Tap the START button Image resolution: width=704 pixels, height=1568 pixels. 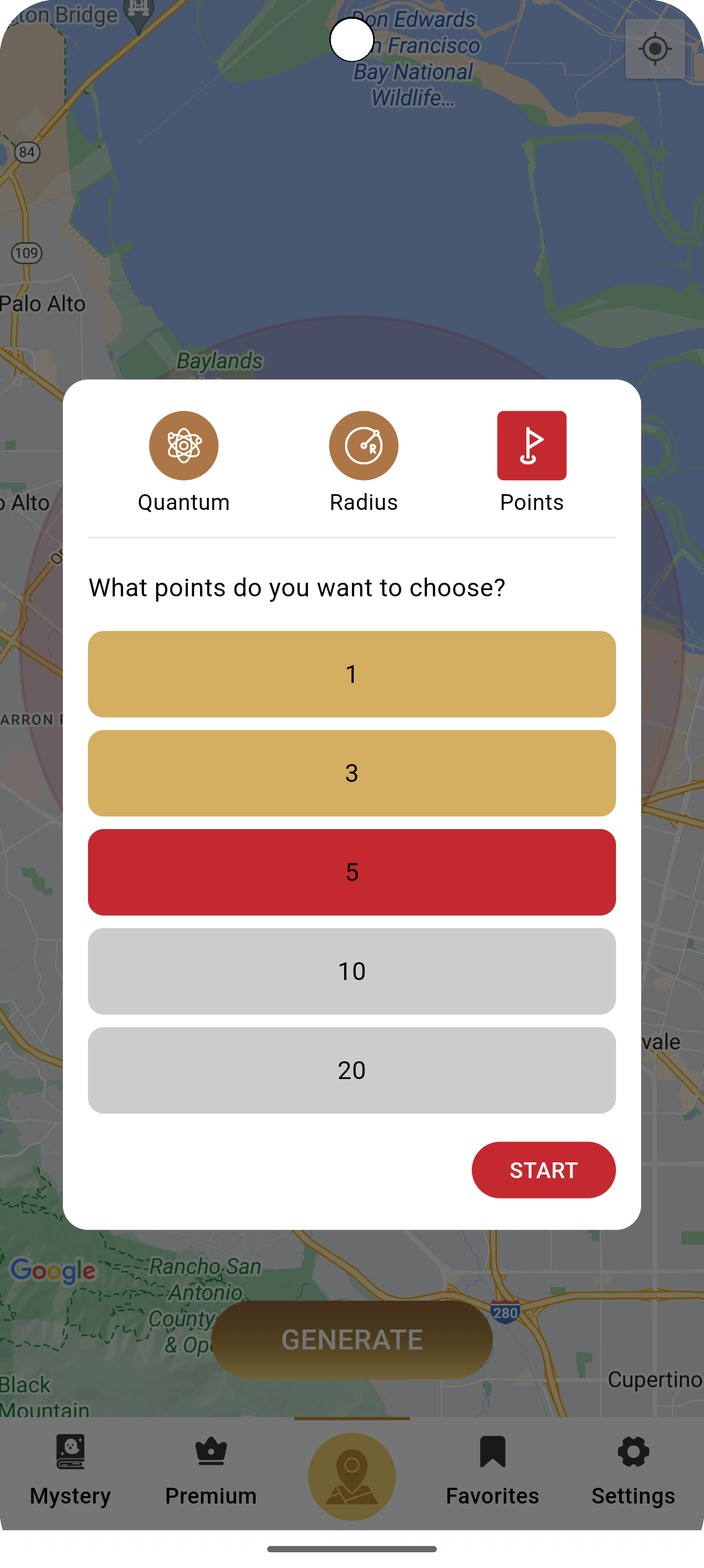tap(543, 1170)
